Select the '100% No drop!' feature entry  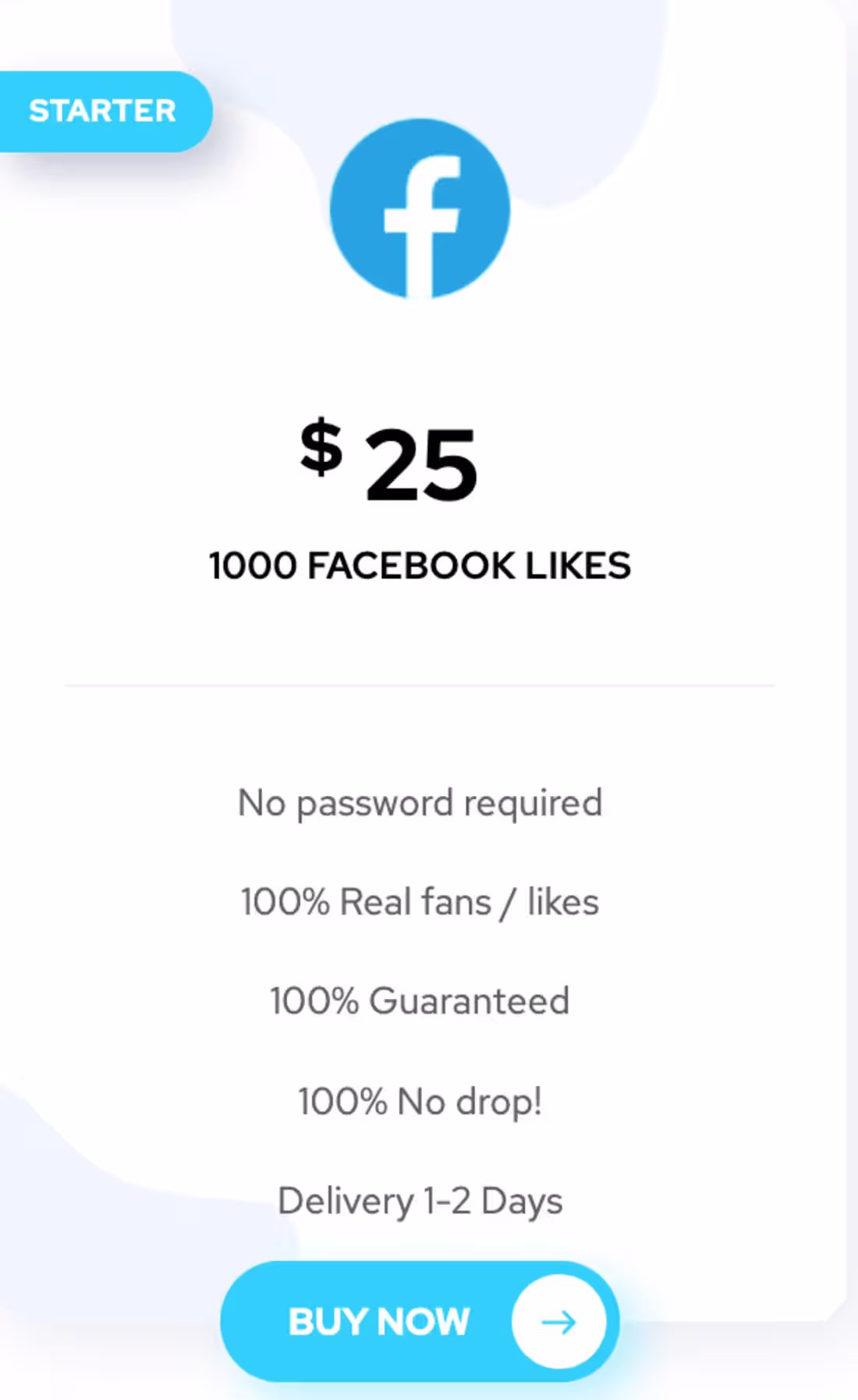point(419,1101)
